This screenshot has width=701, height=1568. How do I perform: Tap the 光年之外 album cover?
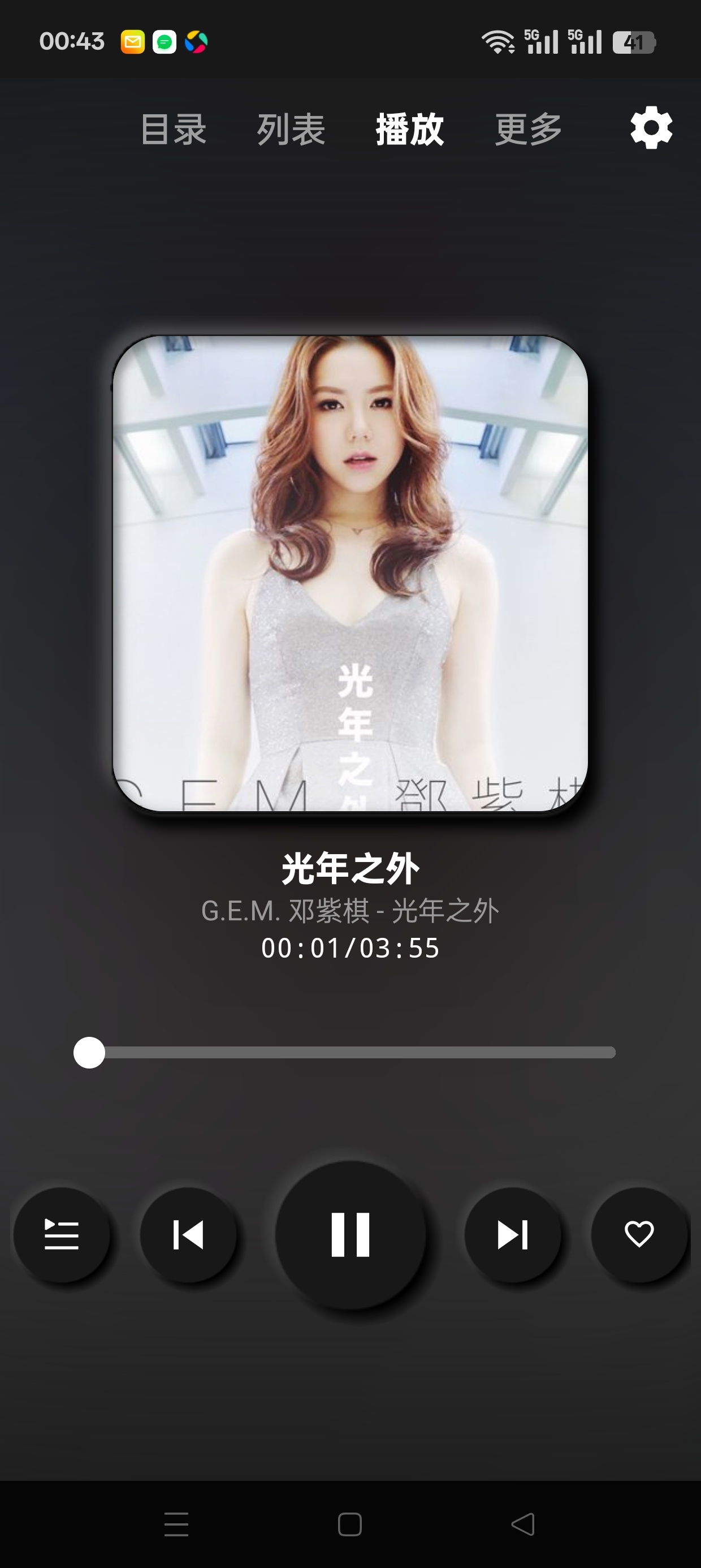pos(350,574)
